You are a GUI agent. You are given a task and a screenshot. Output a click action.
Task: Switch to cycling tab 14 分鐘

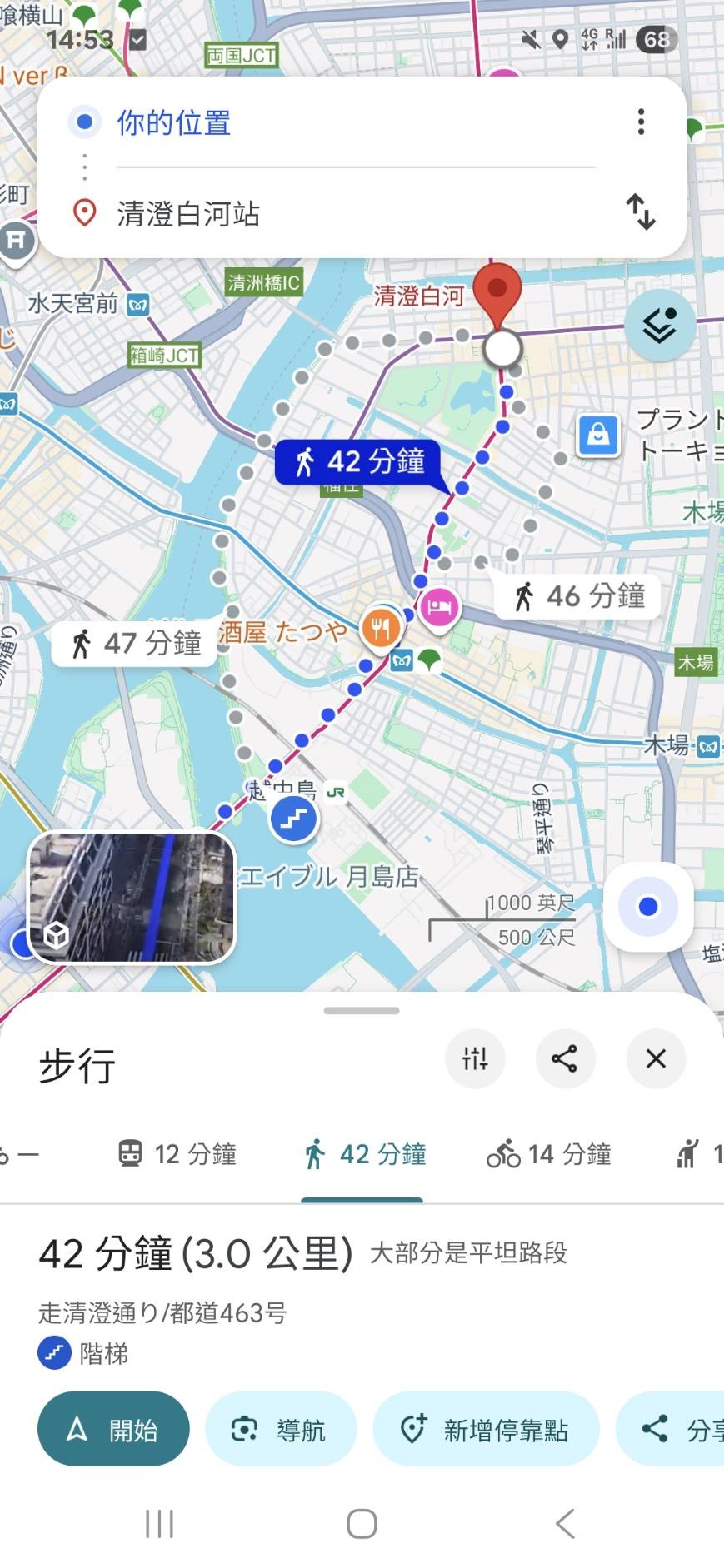[549, 1154]
